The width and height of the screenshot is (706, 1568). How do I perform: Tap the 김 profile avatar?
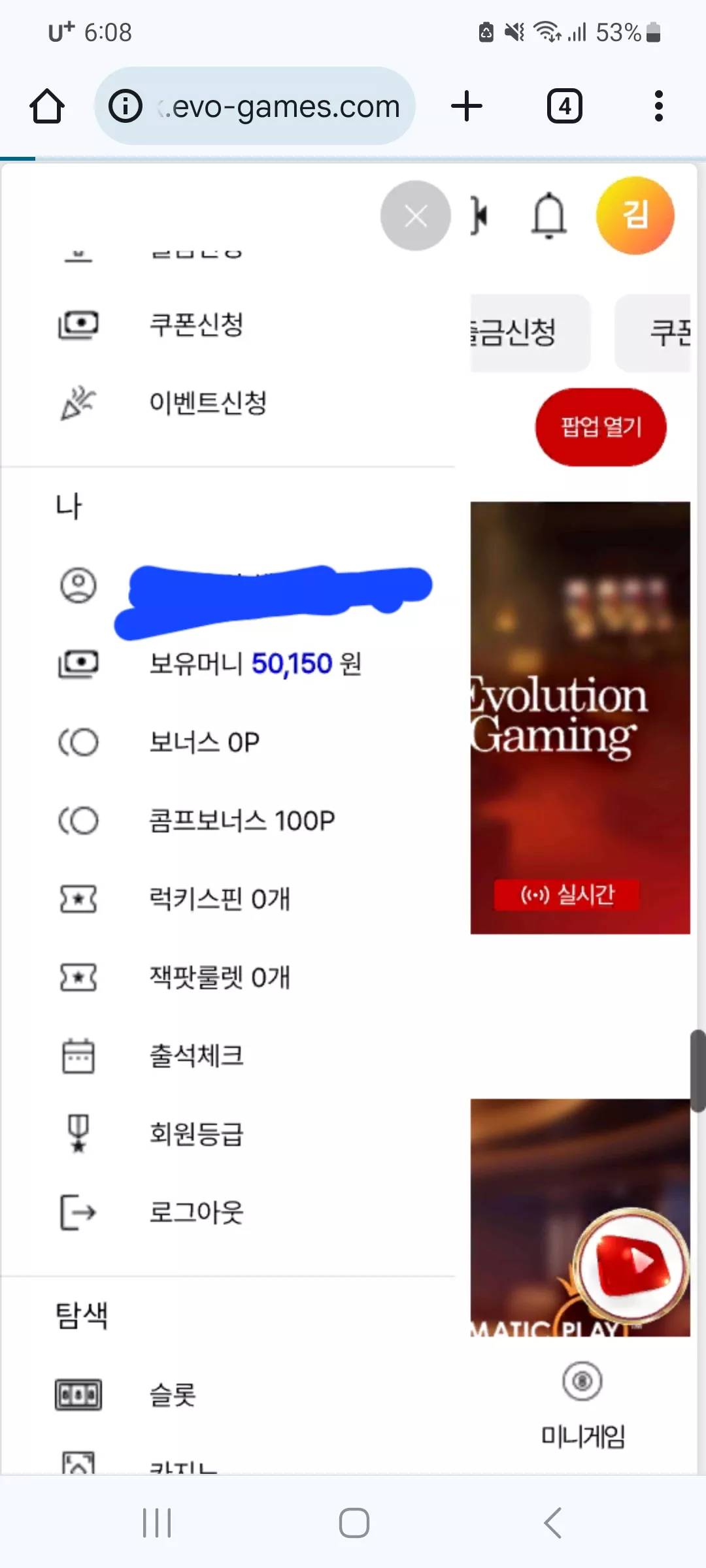point(635,216)
